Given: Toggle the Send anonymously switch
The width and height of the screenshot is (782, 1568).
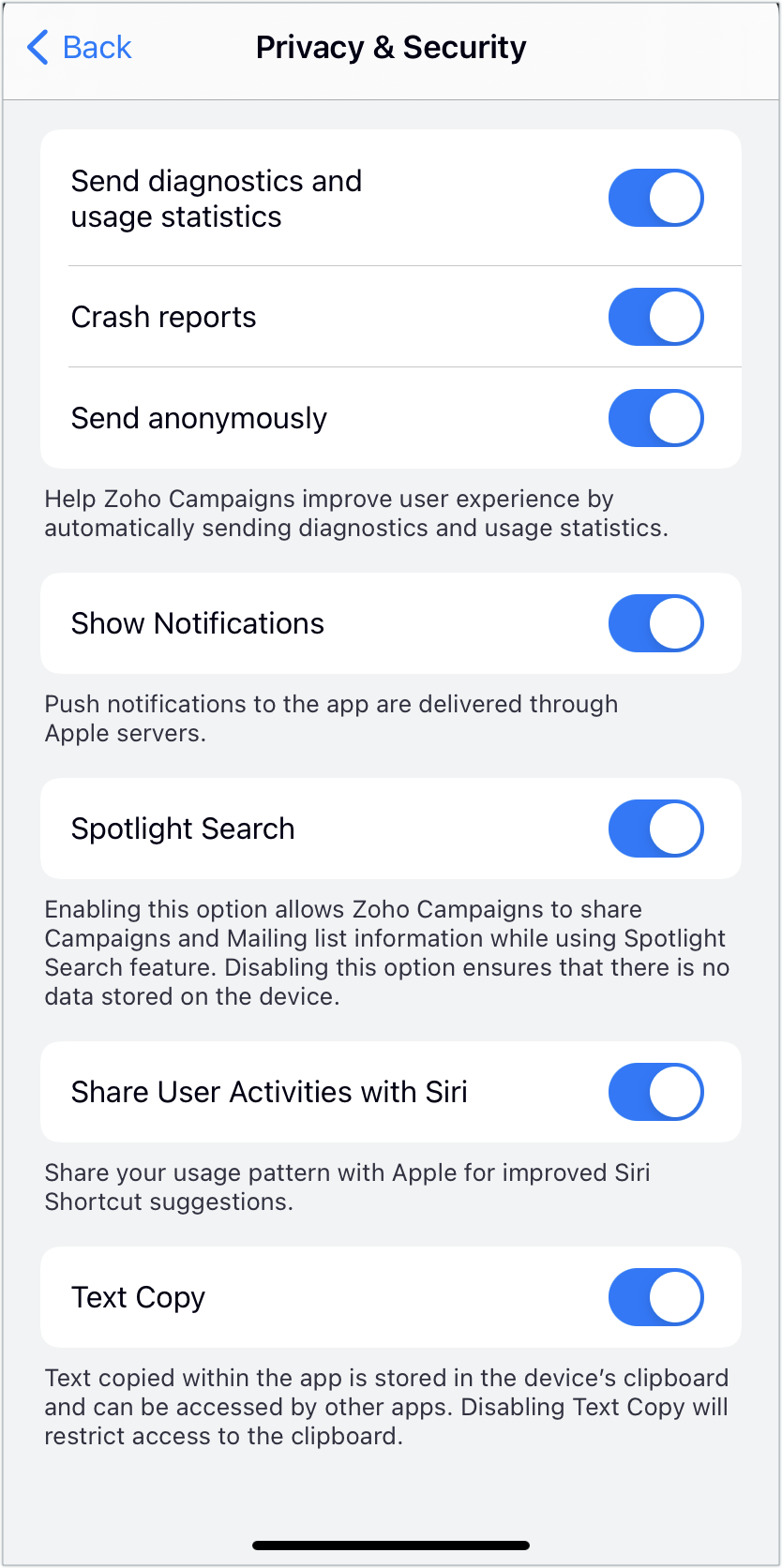Looking at the screenshot, I should (x=655, y=418).
